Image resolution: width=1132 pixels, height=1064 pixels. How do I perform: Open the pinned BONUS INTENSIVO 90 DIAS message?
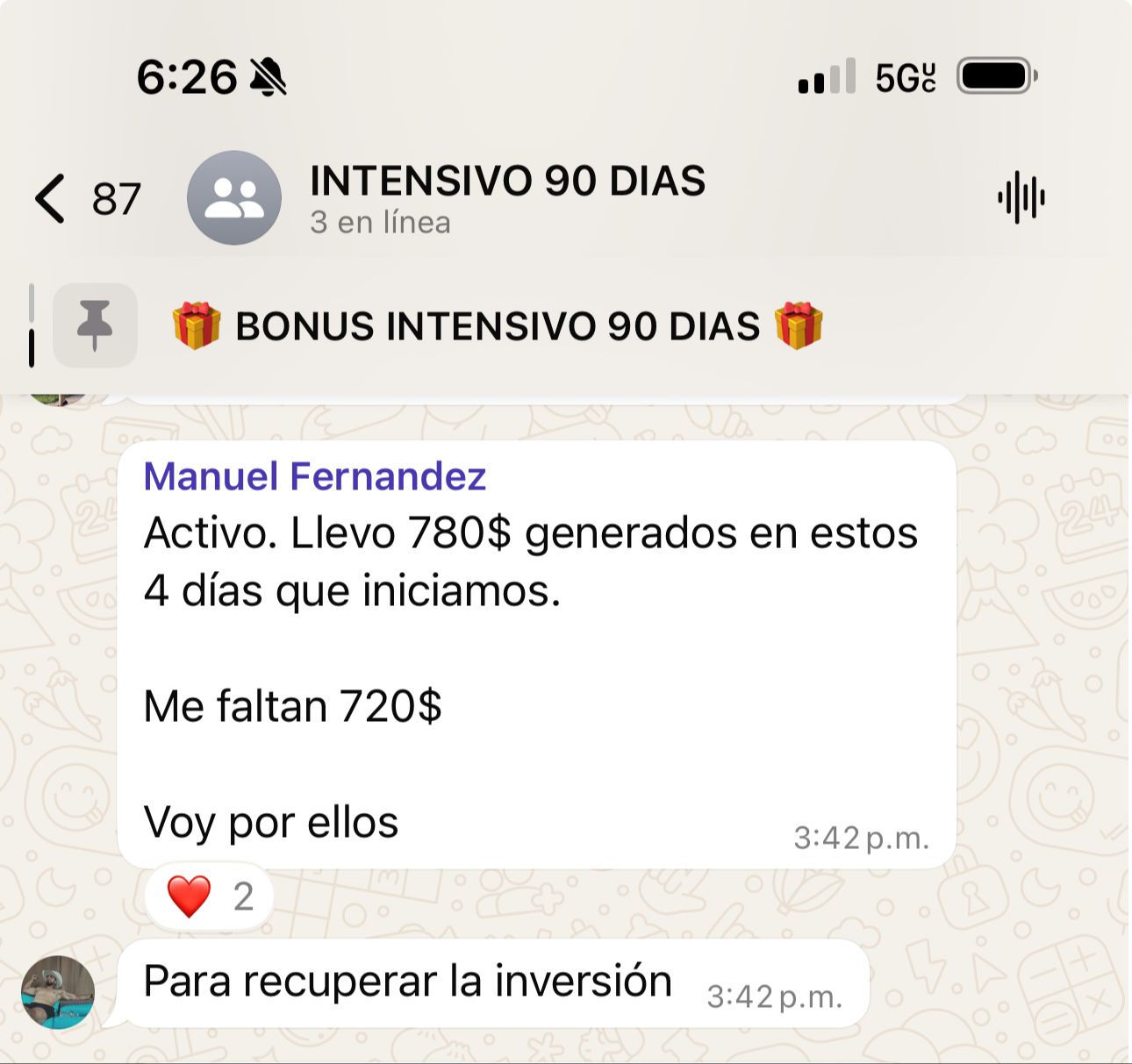point(497,326)
